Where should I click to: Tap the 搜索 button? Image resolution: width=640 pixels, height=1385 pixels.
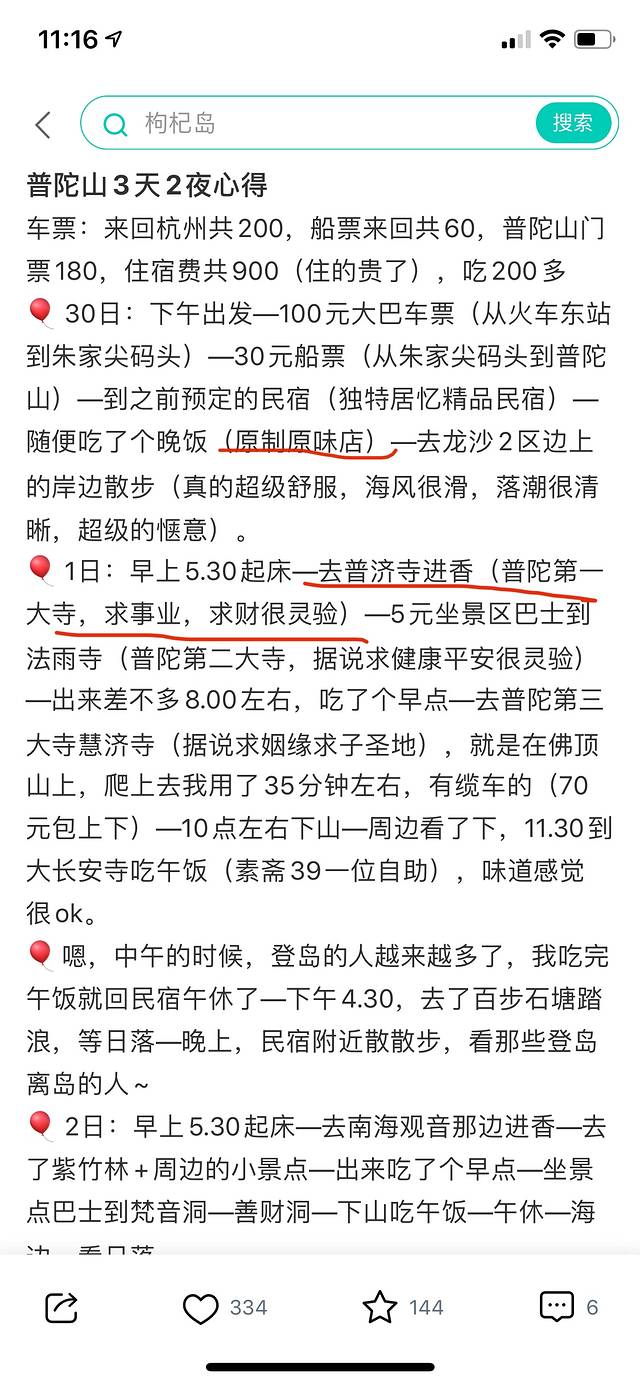(572, 123)
